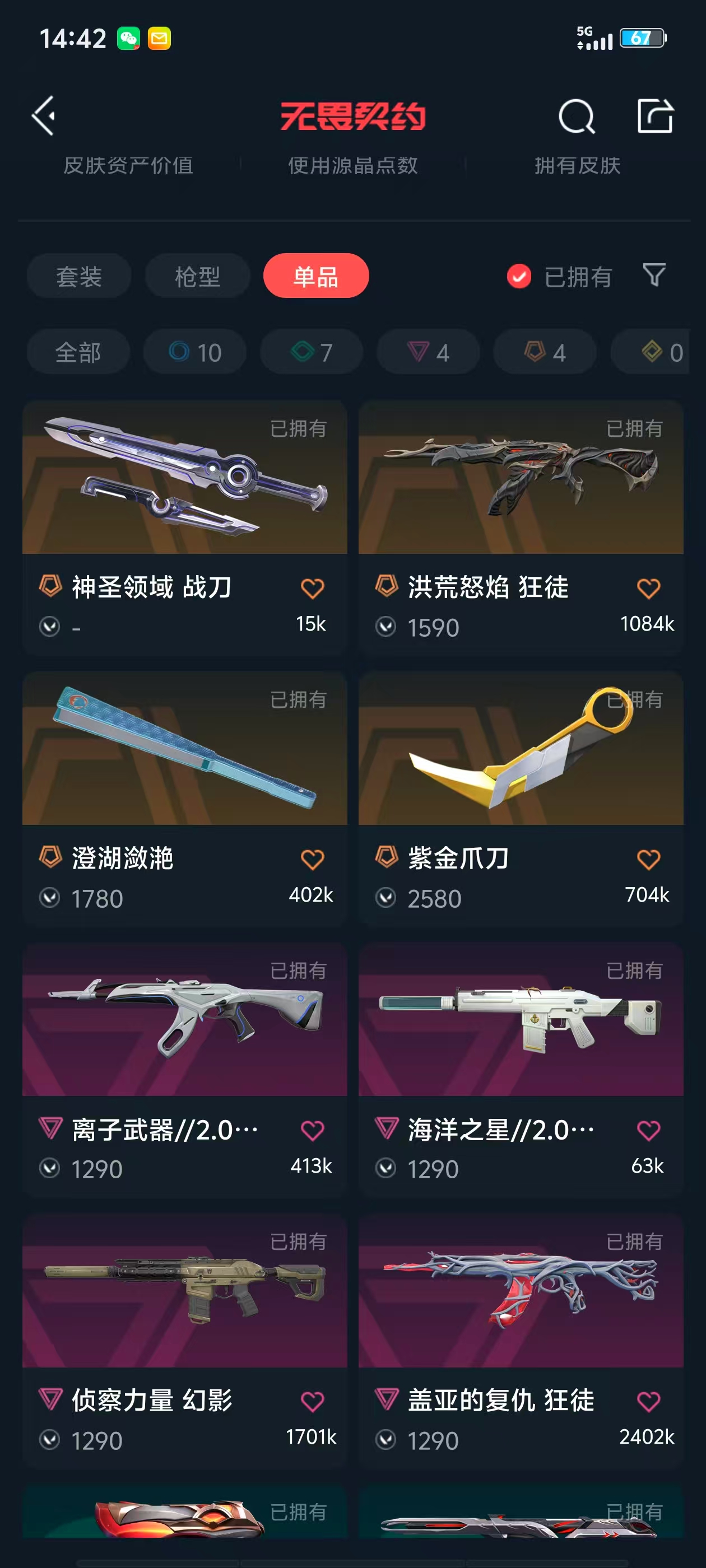Like the 洪荒怒焰 狂徒 skin
Image resolution: width=706 pixels, height=1568 pixels.
[648, 589]
